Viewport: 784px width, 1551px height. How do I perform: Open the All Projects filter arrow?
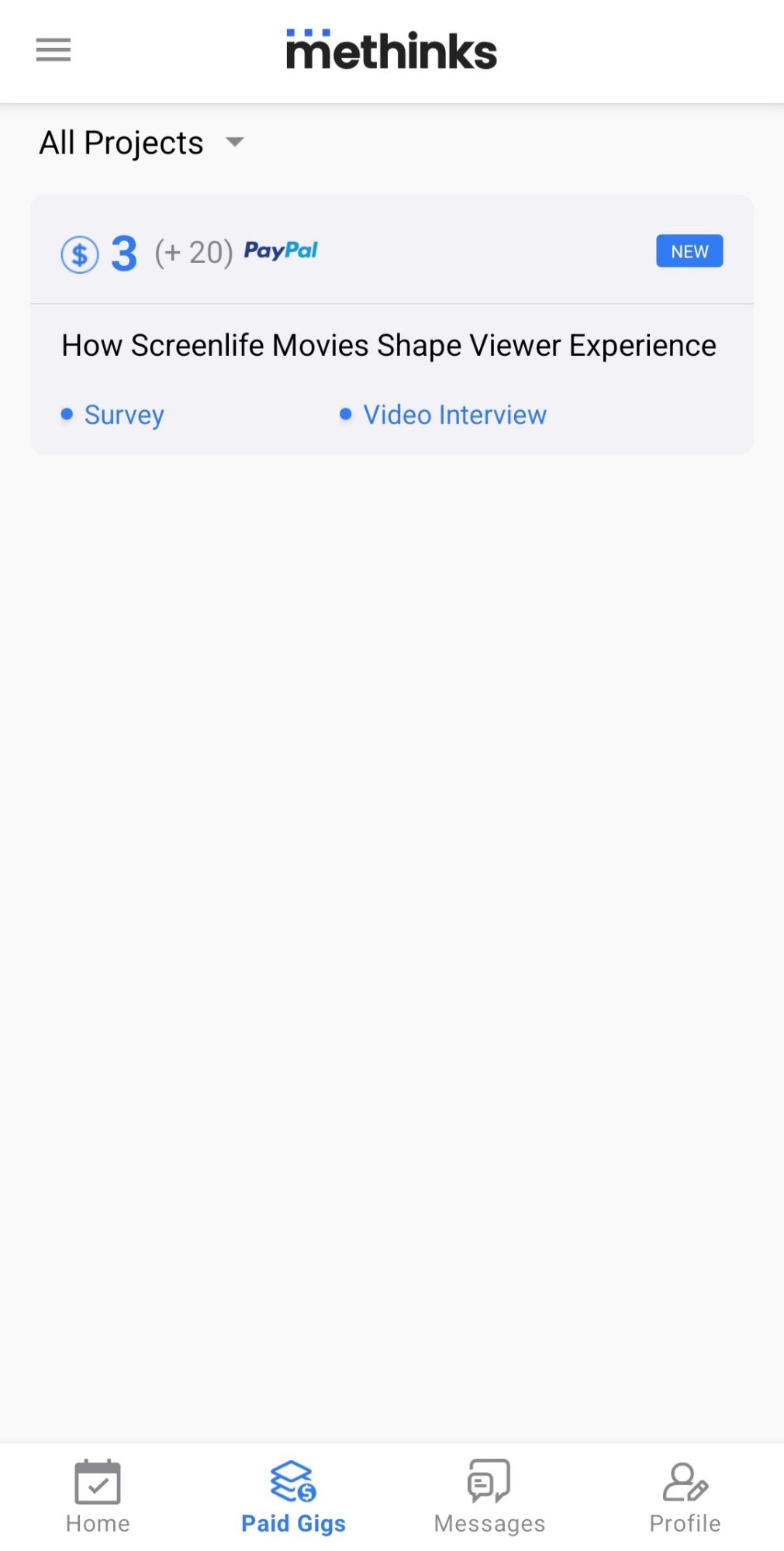click(235, 143)
